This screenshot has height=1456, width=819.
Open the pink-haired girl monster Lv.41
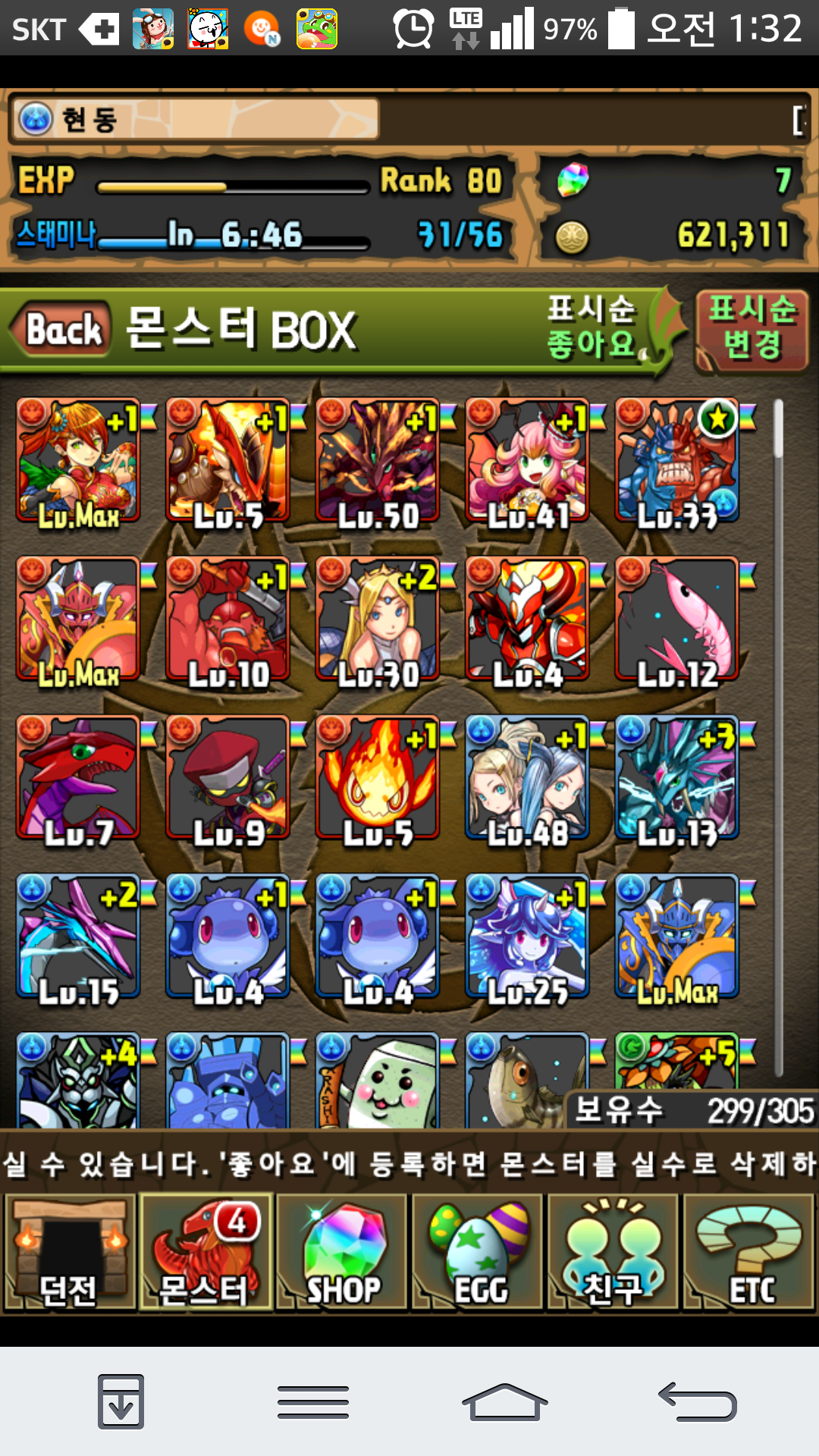click(528, 461)
